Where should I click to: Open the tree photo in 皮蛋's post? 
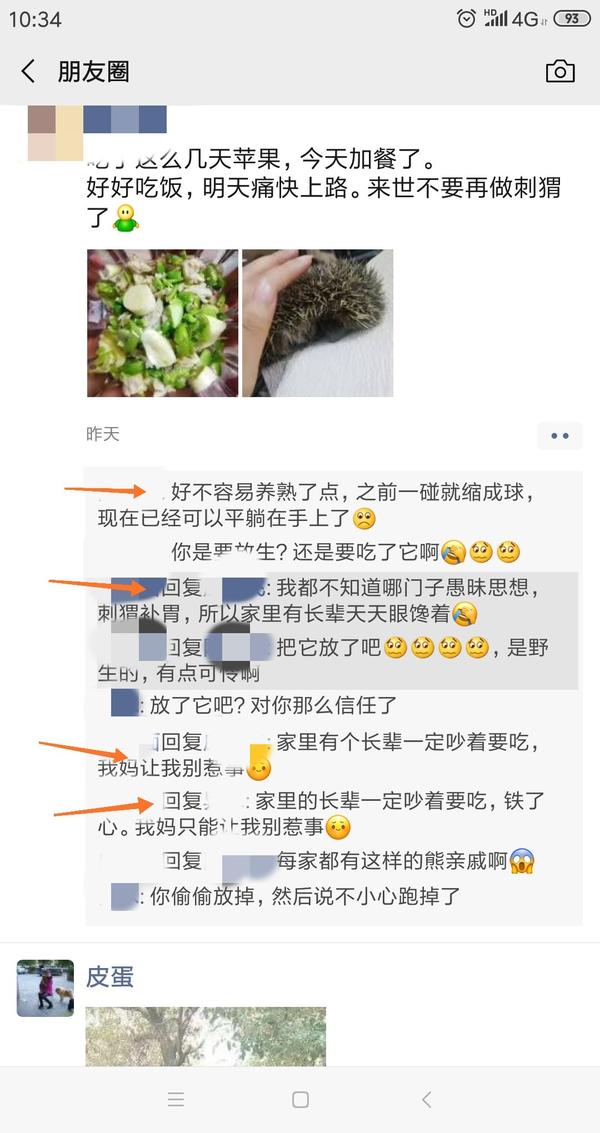206,1036
